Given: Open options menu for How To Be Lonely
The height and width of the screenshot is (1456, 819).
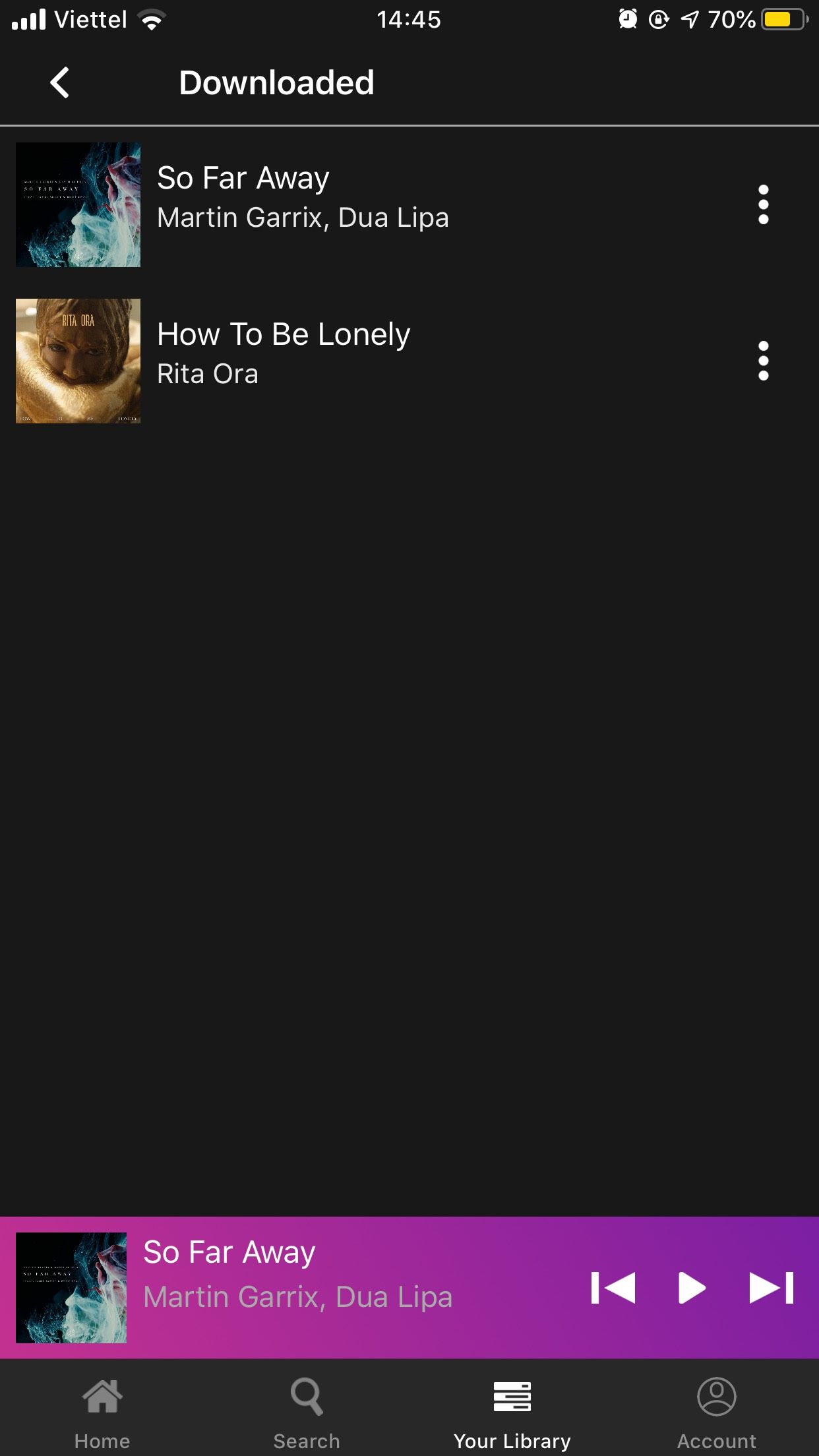Looking at the screenshot, I should [763, 361].
